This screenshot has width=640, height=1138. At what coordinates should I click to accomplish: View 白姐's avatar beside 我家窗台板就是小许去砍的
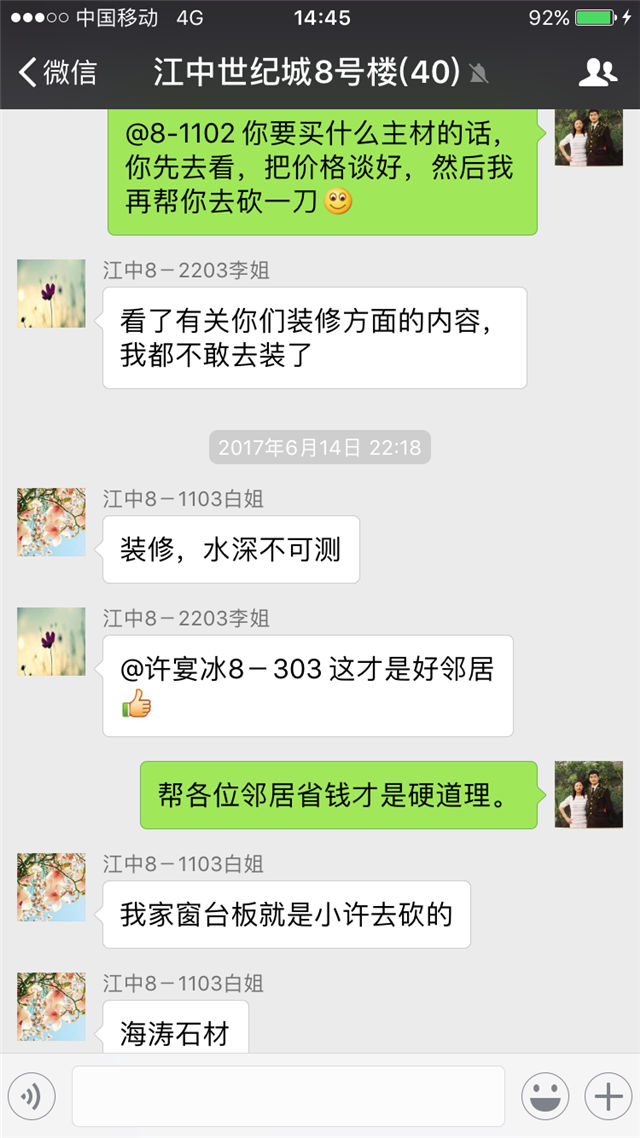(x=51, y=887)
